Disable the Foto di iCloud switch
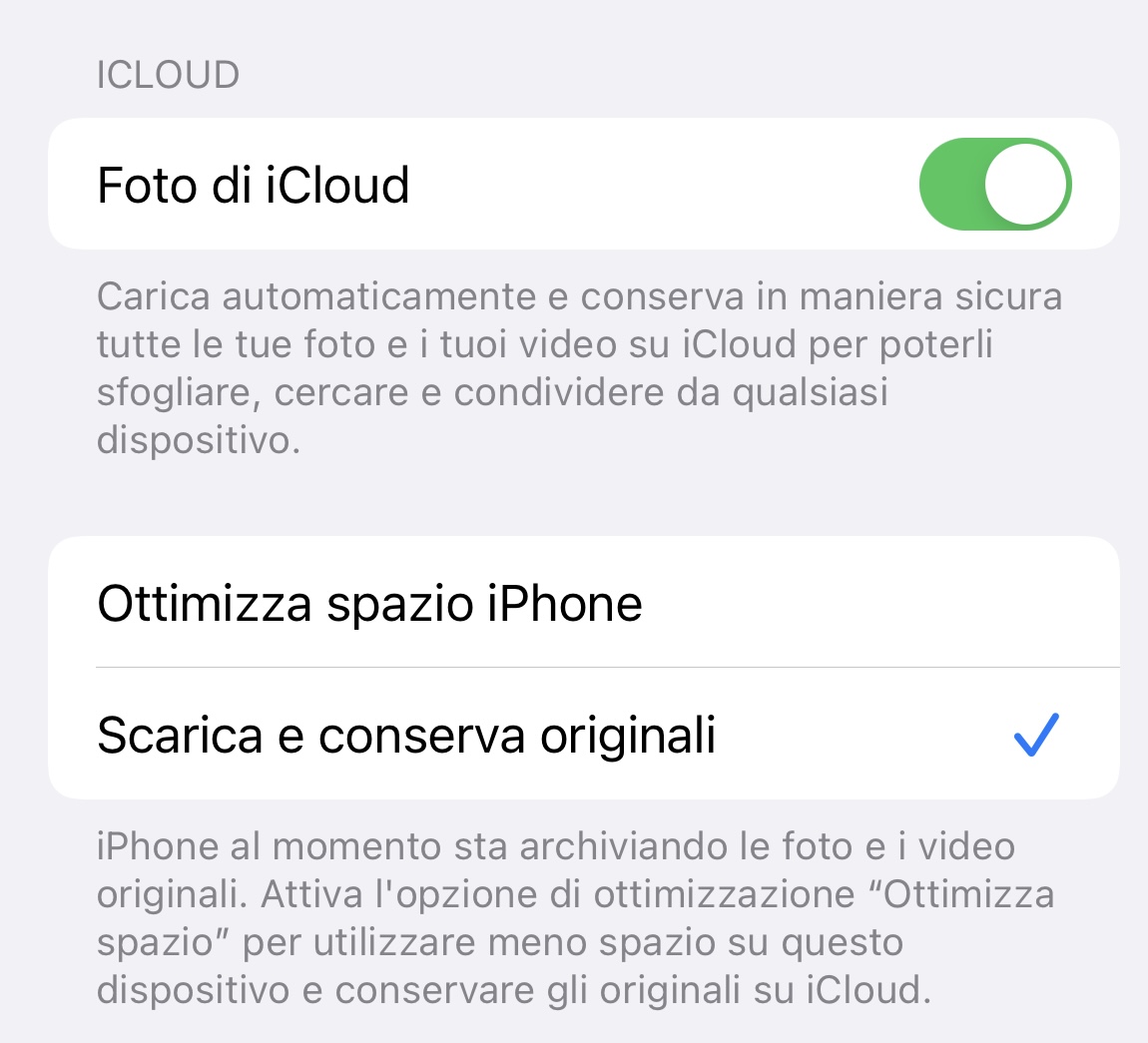 [x=994, y=185]
